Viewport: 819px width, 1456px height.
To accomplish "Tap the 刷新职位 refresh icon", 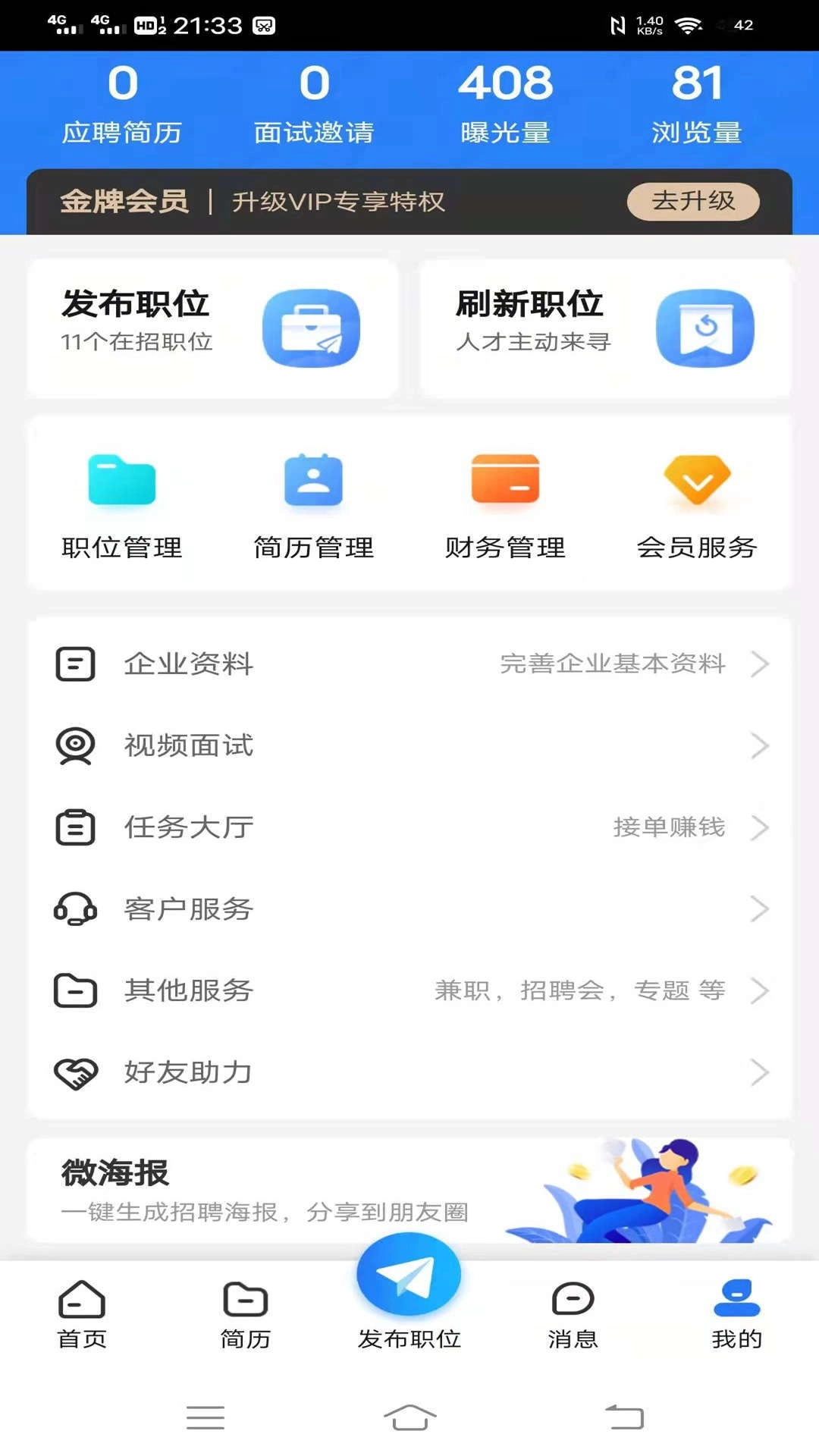I will pos(704,328).
